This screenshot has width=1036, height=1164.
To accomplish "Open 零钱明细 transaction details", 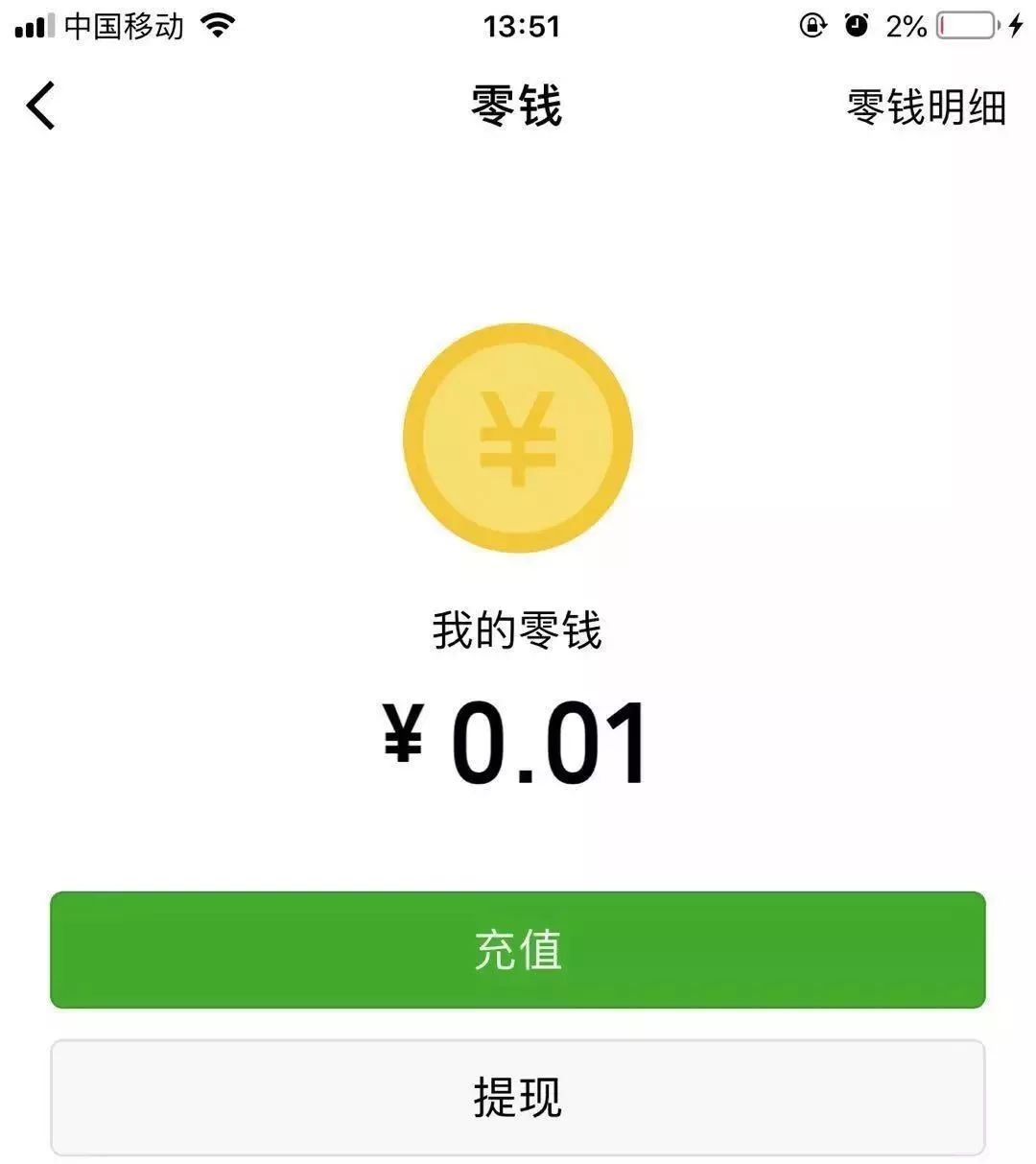I will pyautogui.click(x=924, y=107).
